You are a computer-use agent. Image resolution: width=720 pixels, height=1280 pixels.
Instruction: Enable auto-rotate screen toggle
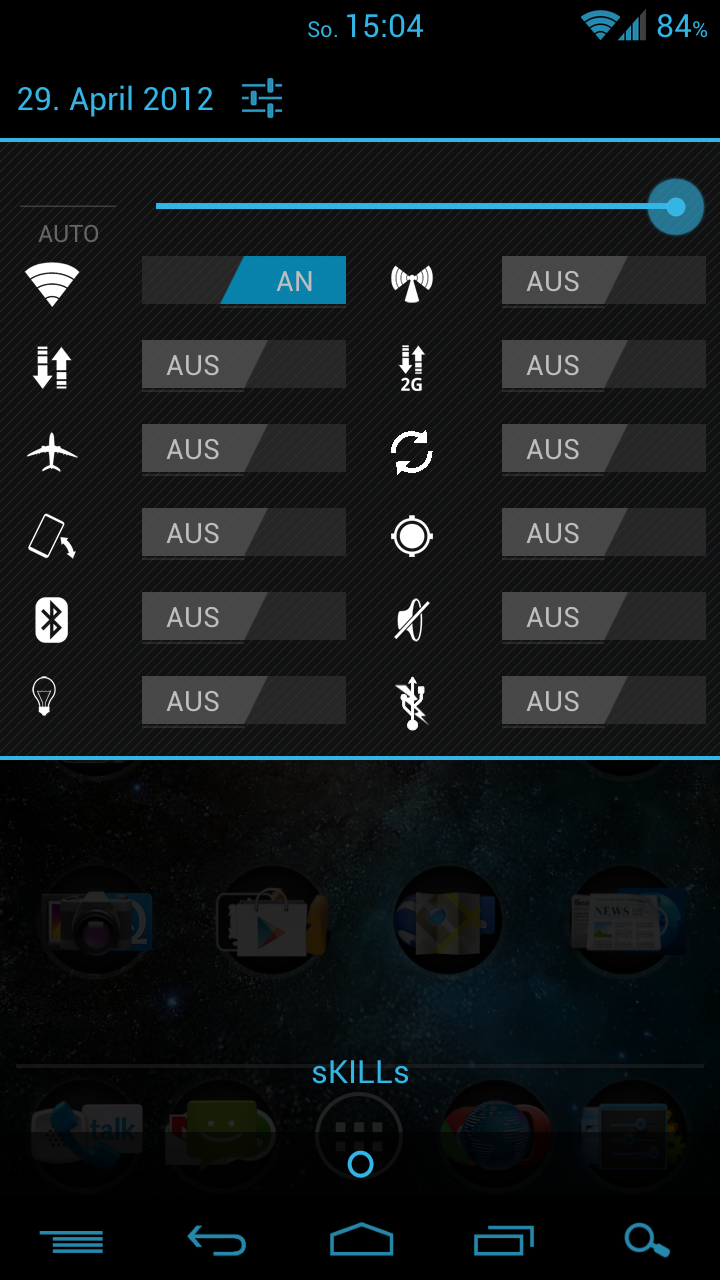[244, 533]
